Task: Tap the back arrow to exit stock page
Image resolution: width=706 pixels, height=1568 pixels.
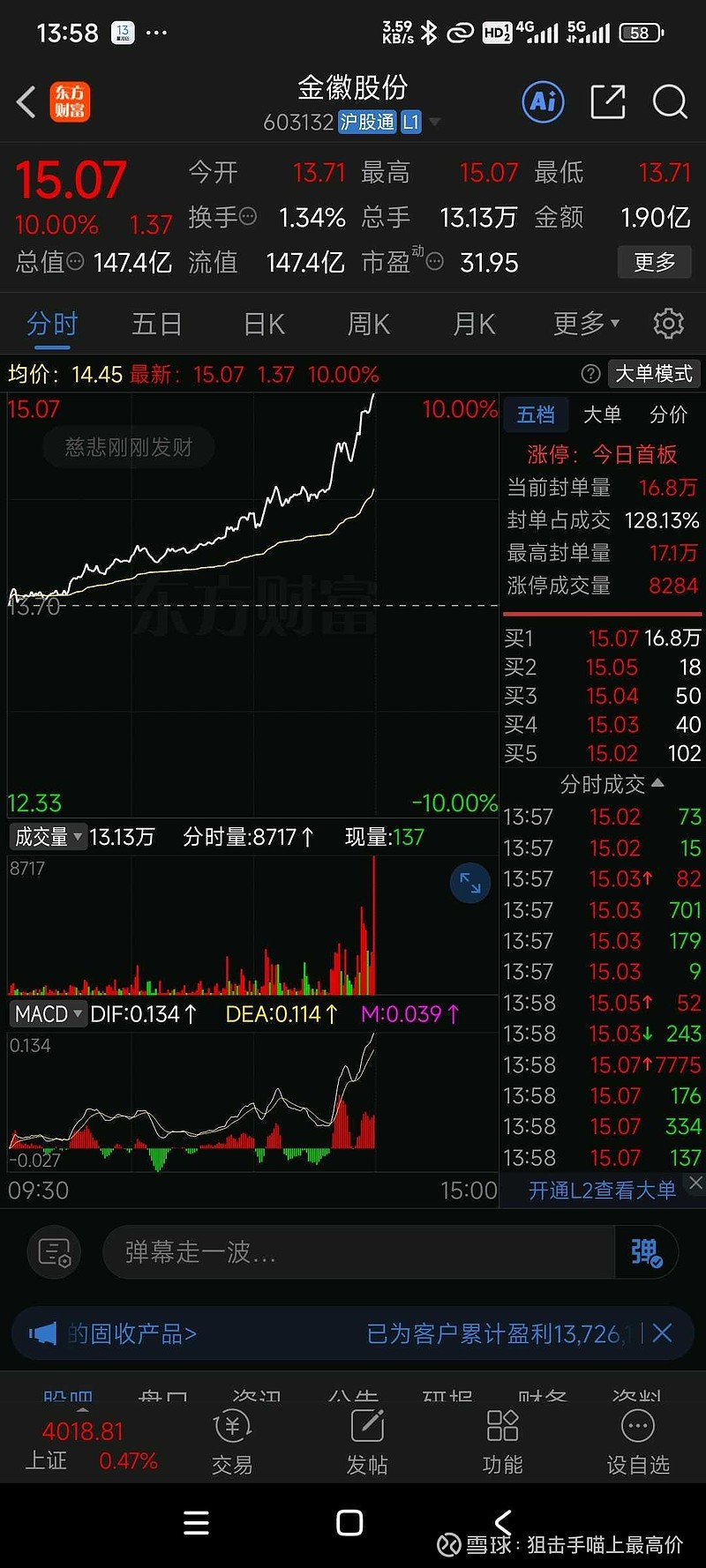Action: click(x=25, y=101)
